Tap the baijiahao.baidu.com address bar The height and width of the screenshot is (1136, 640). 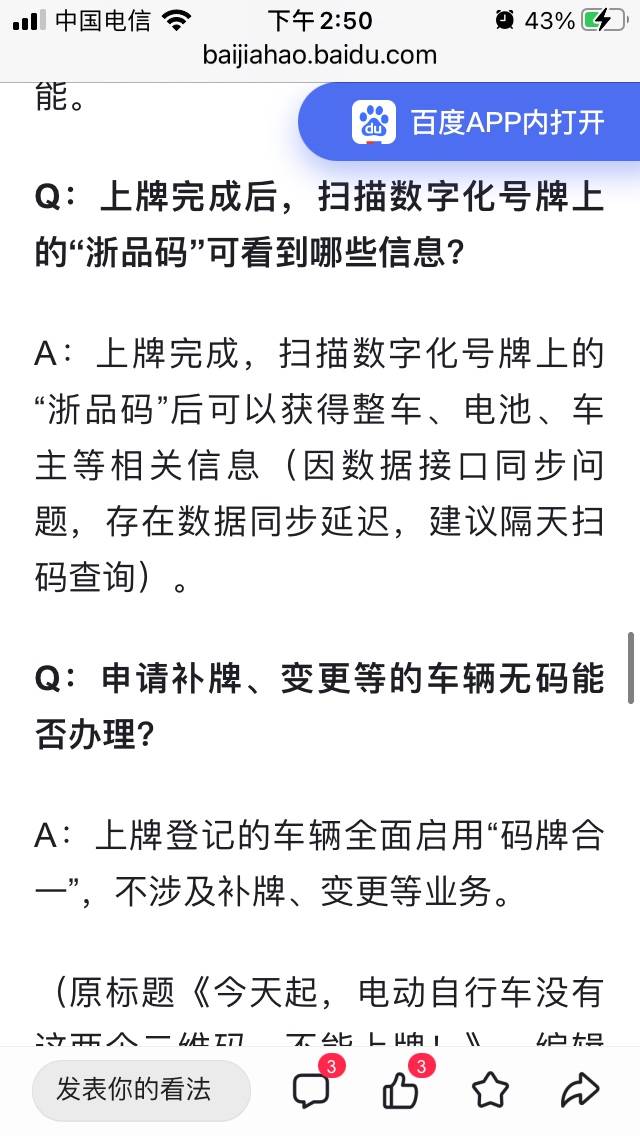point(320,56)
